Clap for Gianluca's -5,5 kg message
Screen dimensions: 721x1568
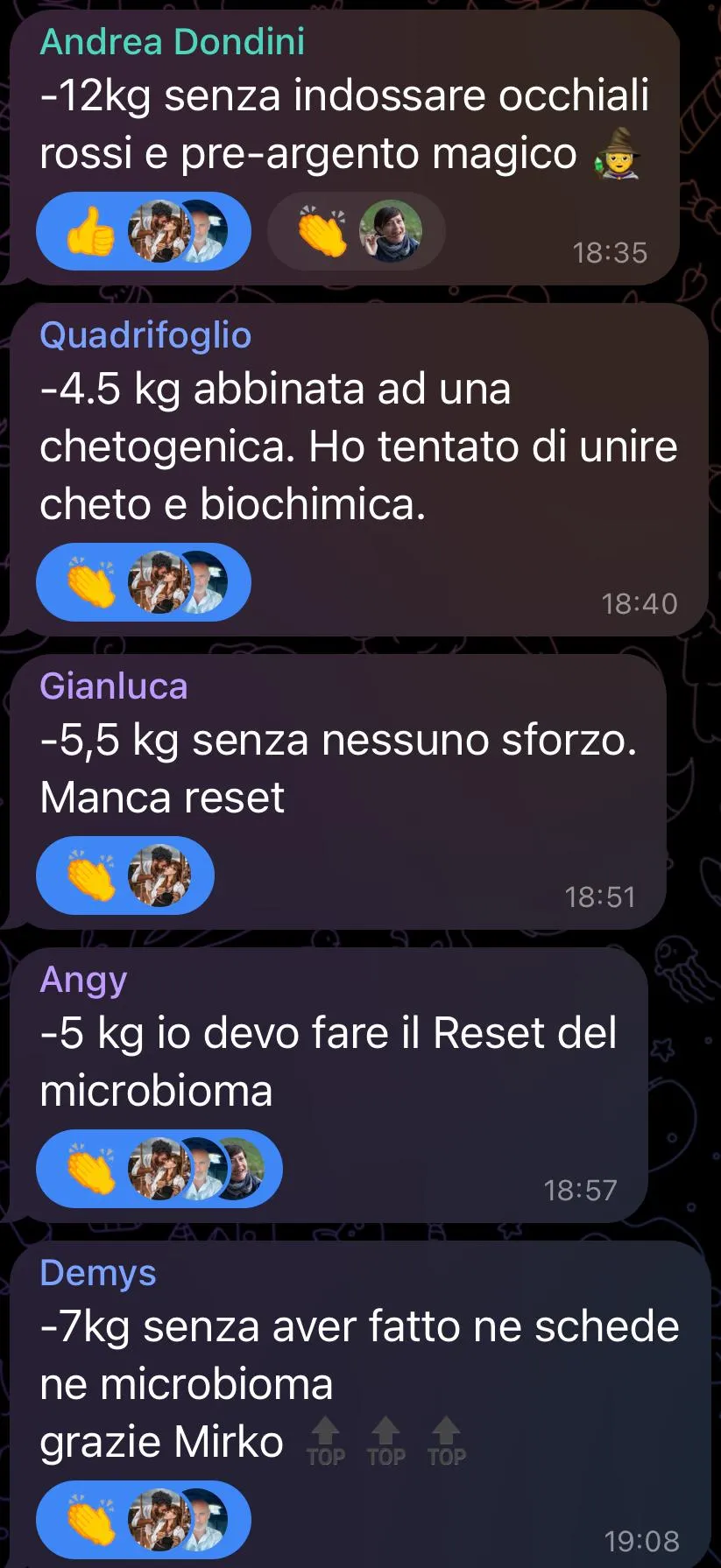[x=91, y=875]
